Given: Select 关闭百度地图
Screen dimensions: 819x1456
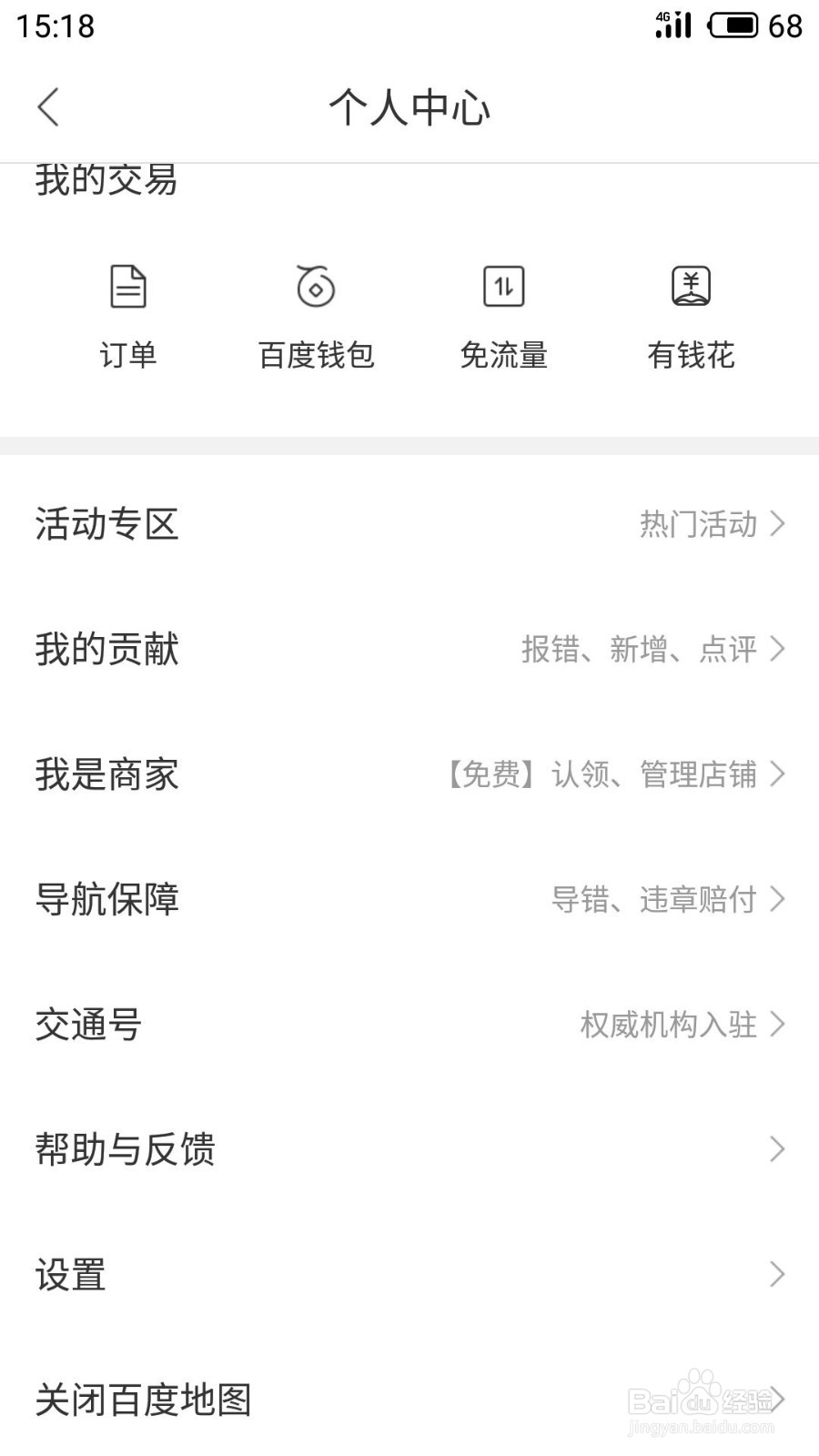Looking at the screenshot, I should 409,1400.
